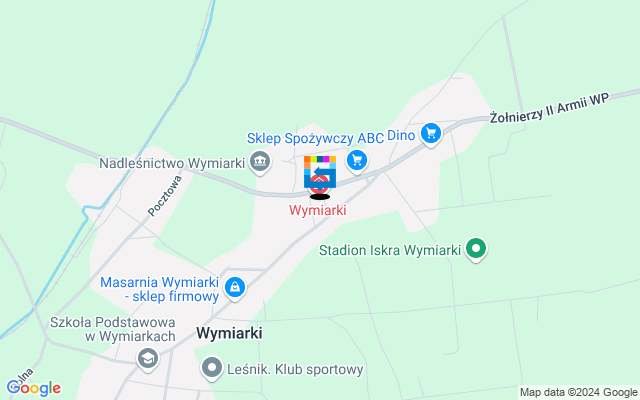Viewport: 640px width, 400px height.
Task: Tap the Dino store marker
Action: pos(431,133)
